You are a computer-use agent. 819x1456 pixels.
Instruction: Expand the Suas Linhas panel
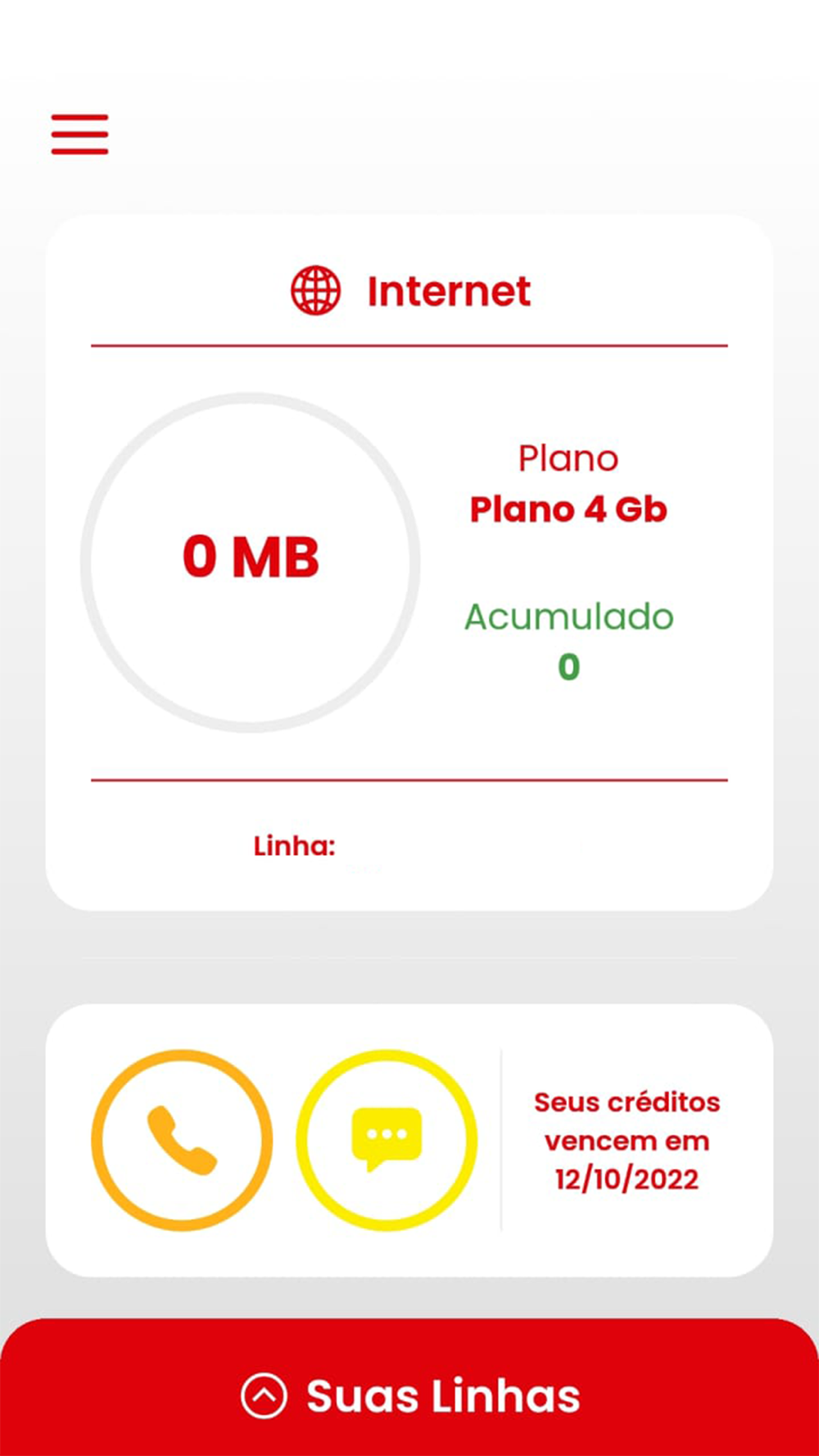point(409,1396)
